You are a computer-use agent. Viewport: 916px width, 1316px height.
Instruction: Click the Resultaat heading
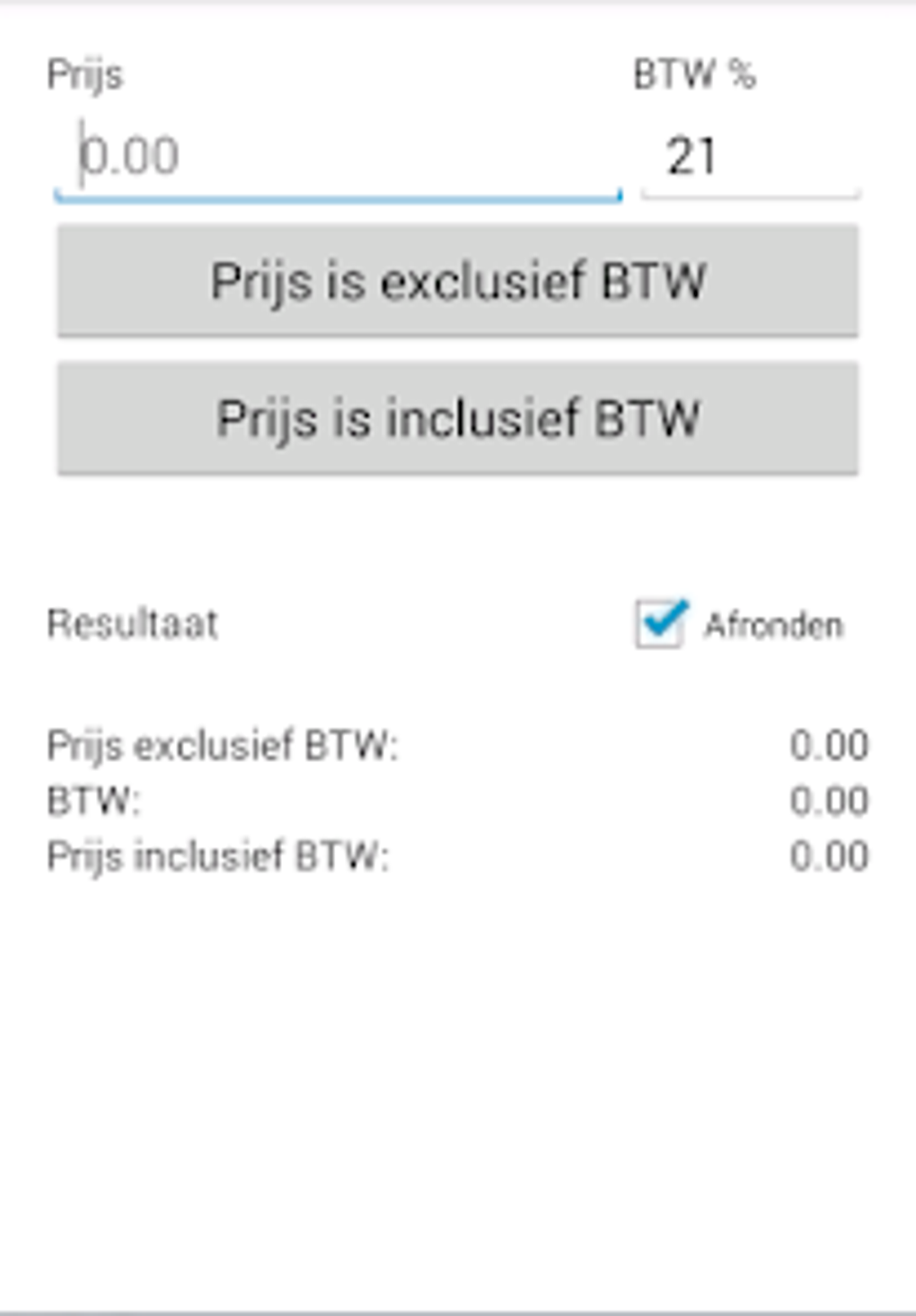pos(133,623)
